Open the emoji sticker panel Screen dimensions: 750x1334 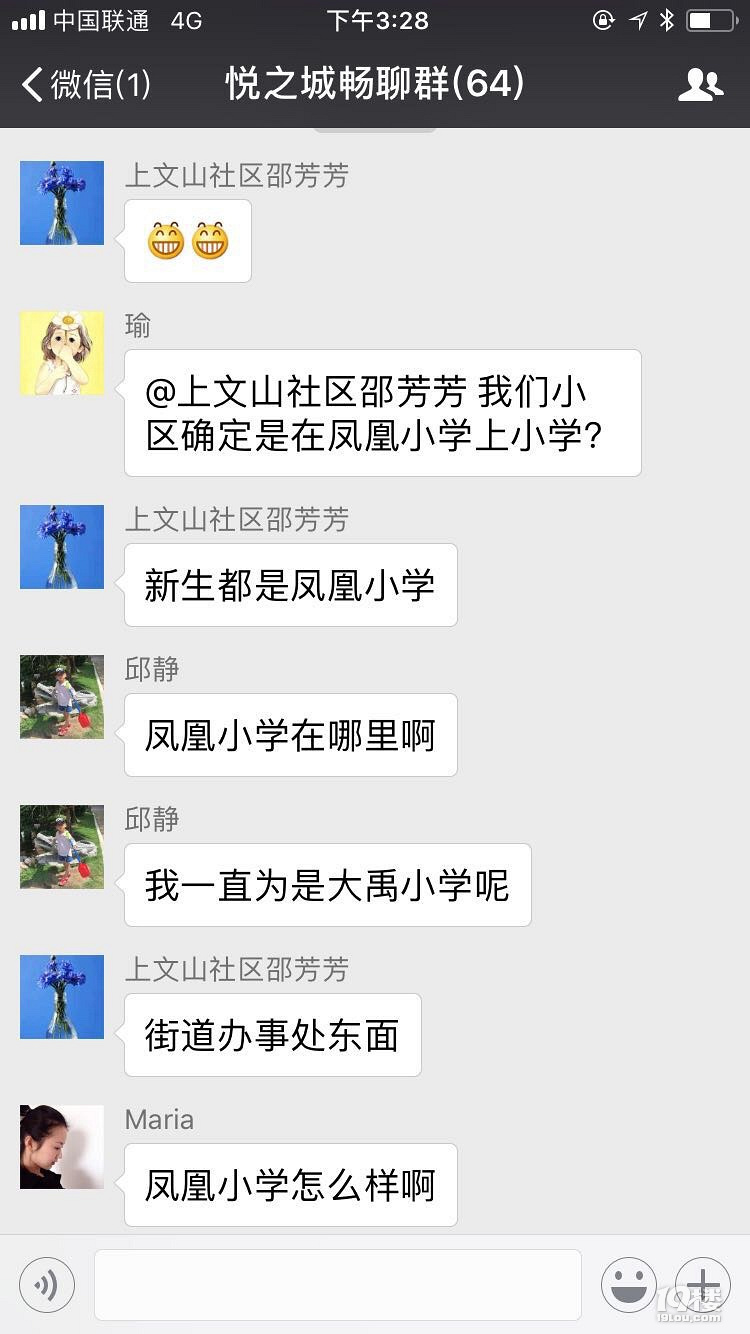tap(628, 1285)
